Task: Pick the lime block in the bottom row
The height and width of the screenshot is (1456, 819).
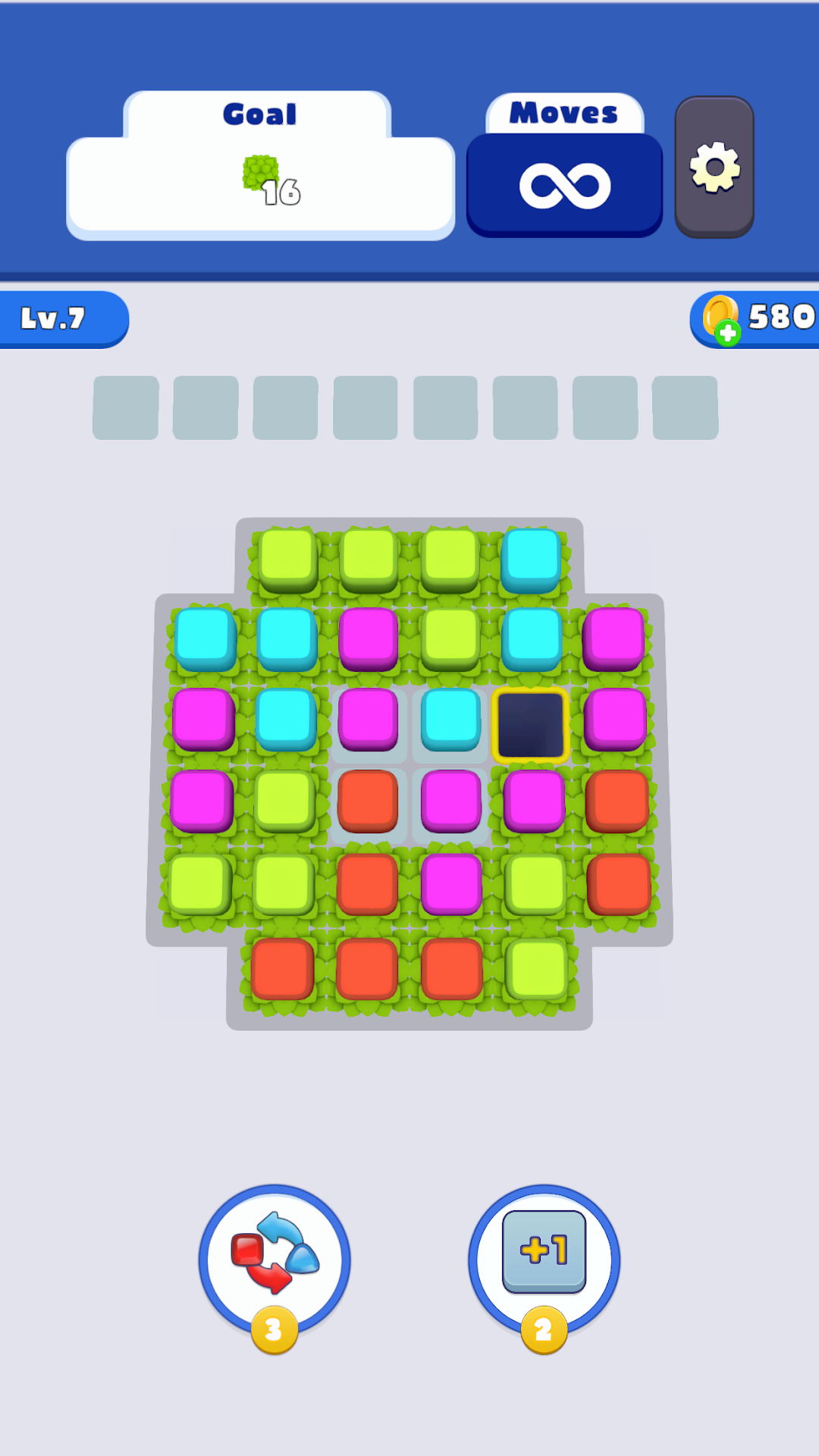Action: (537, 969)
